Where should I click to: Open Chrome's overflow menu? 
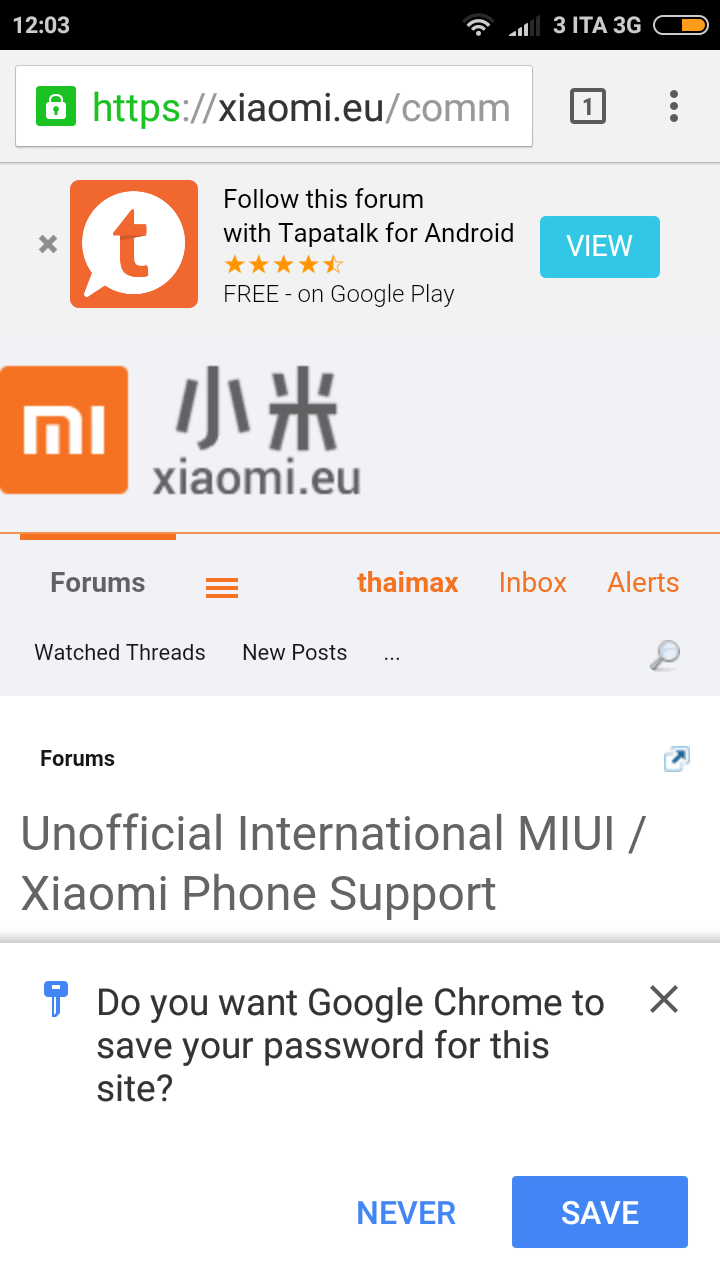point(674,106)
